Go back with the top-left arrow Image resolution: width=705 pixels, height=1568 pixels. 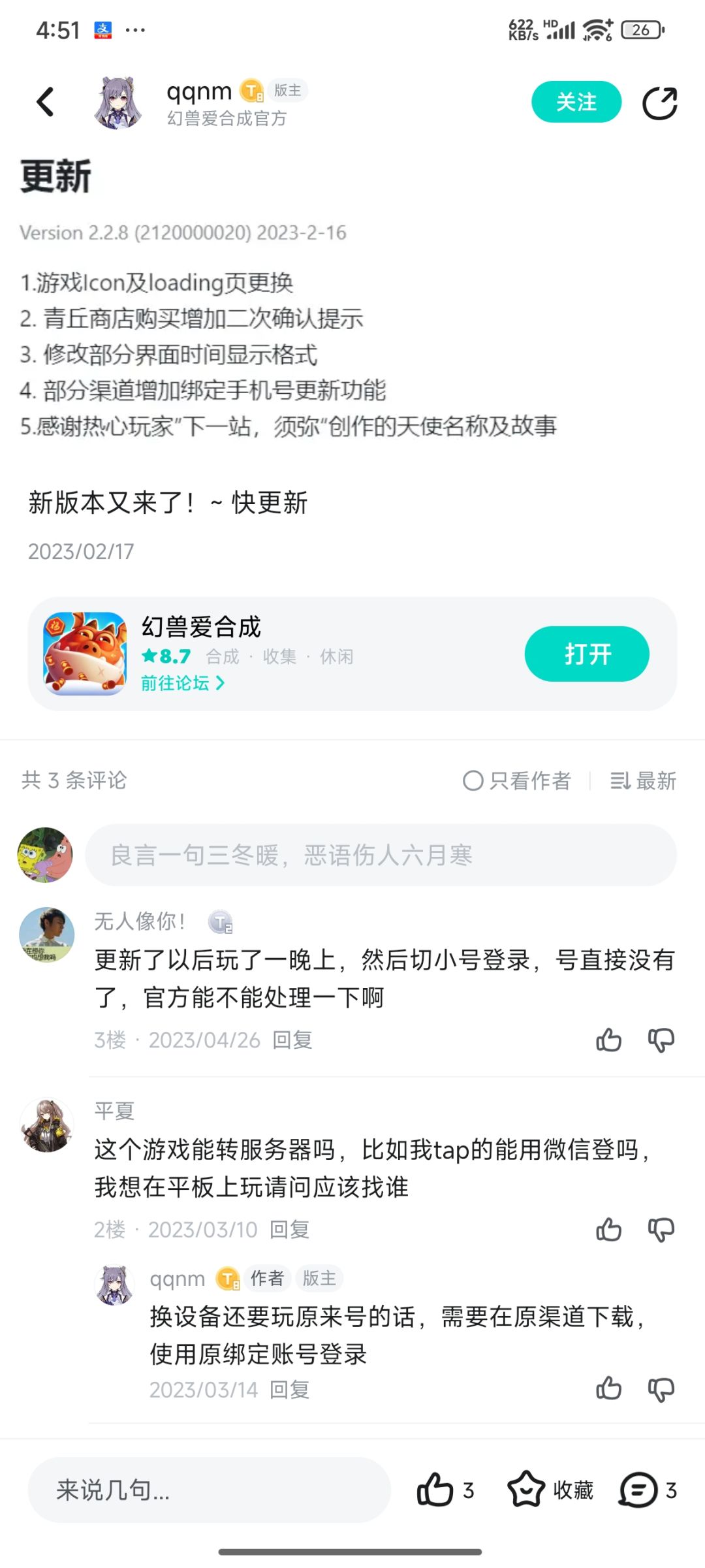click(x=45, y=102)
